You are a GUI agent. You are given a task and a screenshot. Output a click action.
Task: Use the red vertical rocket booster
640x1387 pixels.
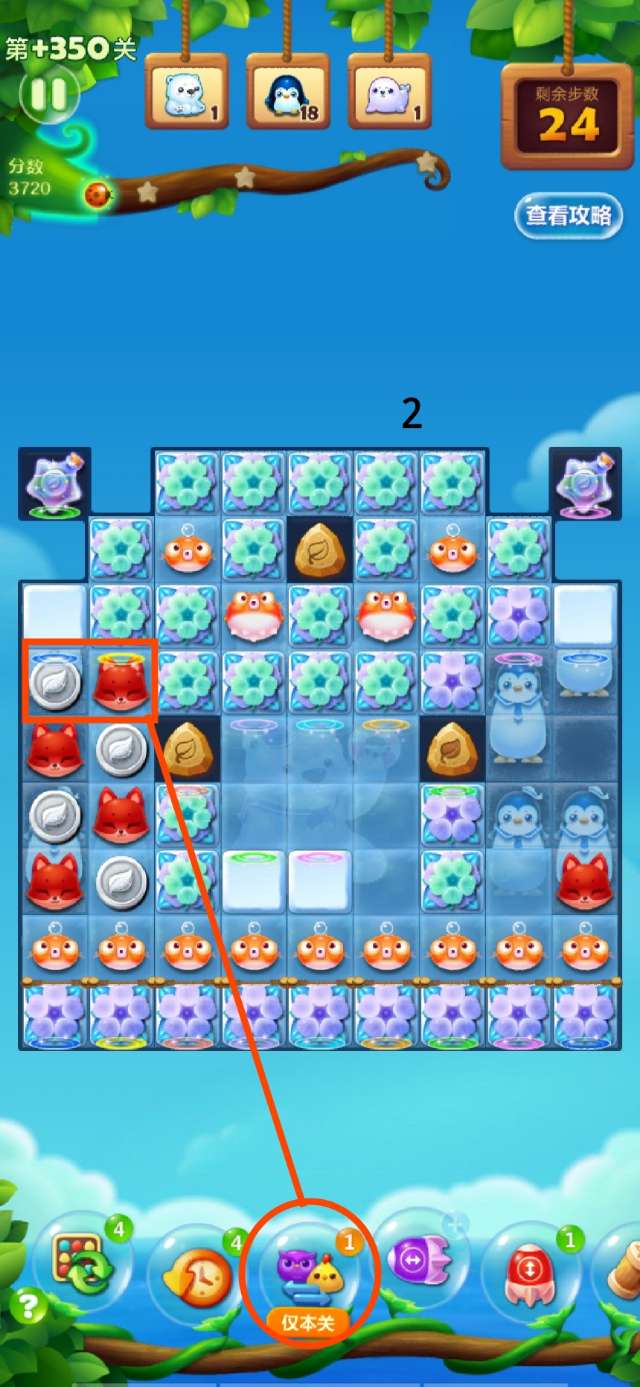click(x=531, y=1274)
